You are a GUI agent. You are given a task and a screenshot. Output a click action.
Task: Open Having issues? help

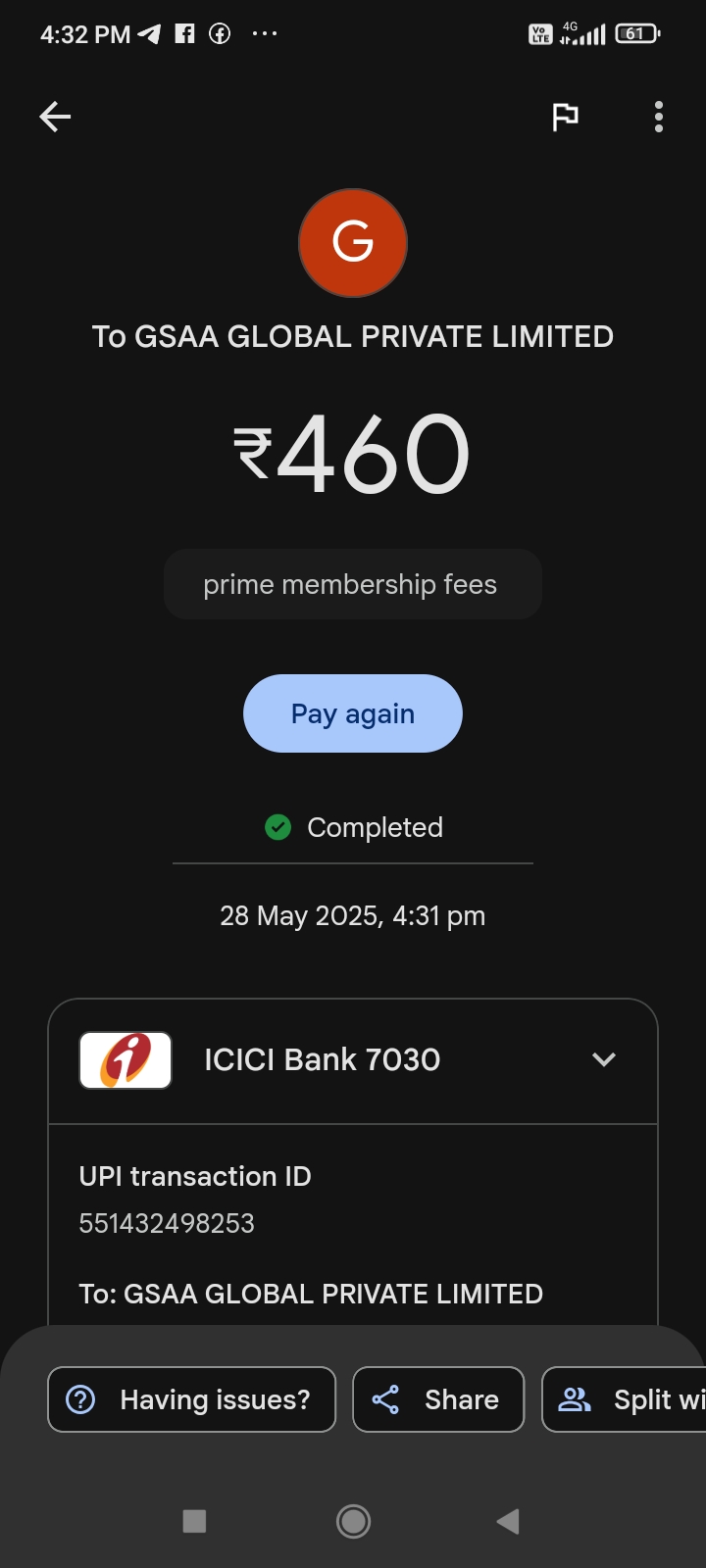coord(192,1399)
